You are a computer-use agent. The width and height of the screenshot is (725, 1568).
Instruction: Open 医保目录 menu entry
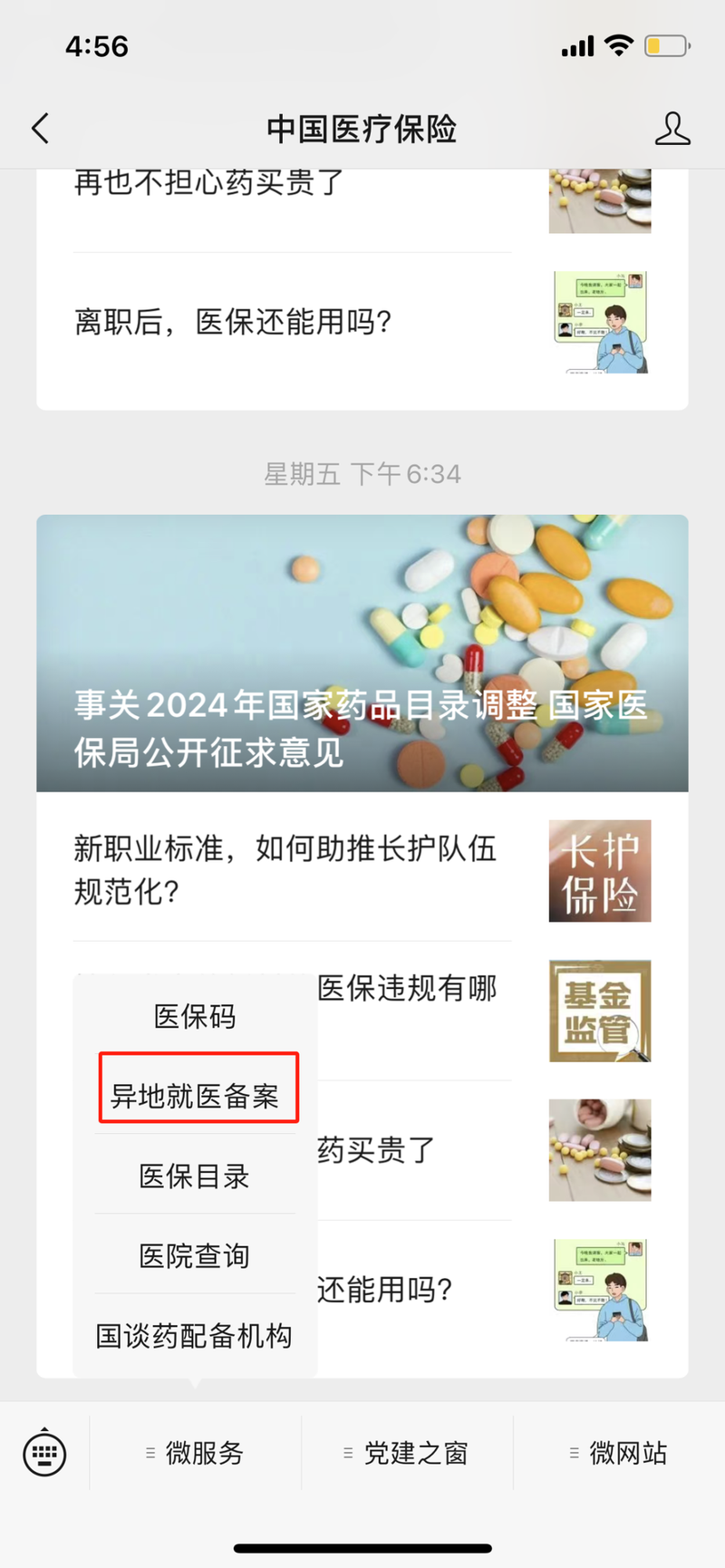(193, 1176)
